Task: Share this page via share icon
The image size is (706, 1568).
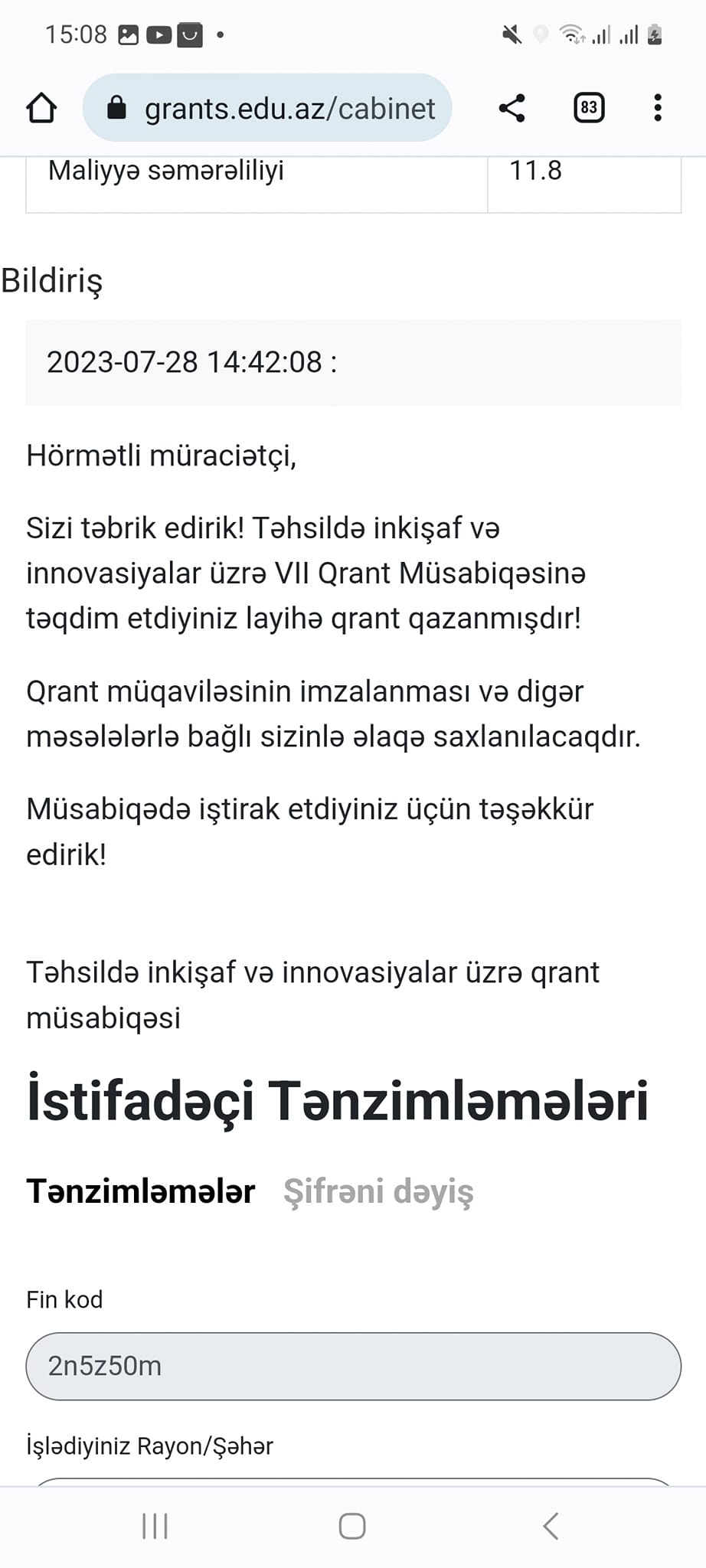Action: pyautogui.click(x=512, y=108)
